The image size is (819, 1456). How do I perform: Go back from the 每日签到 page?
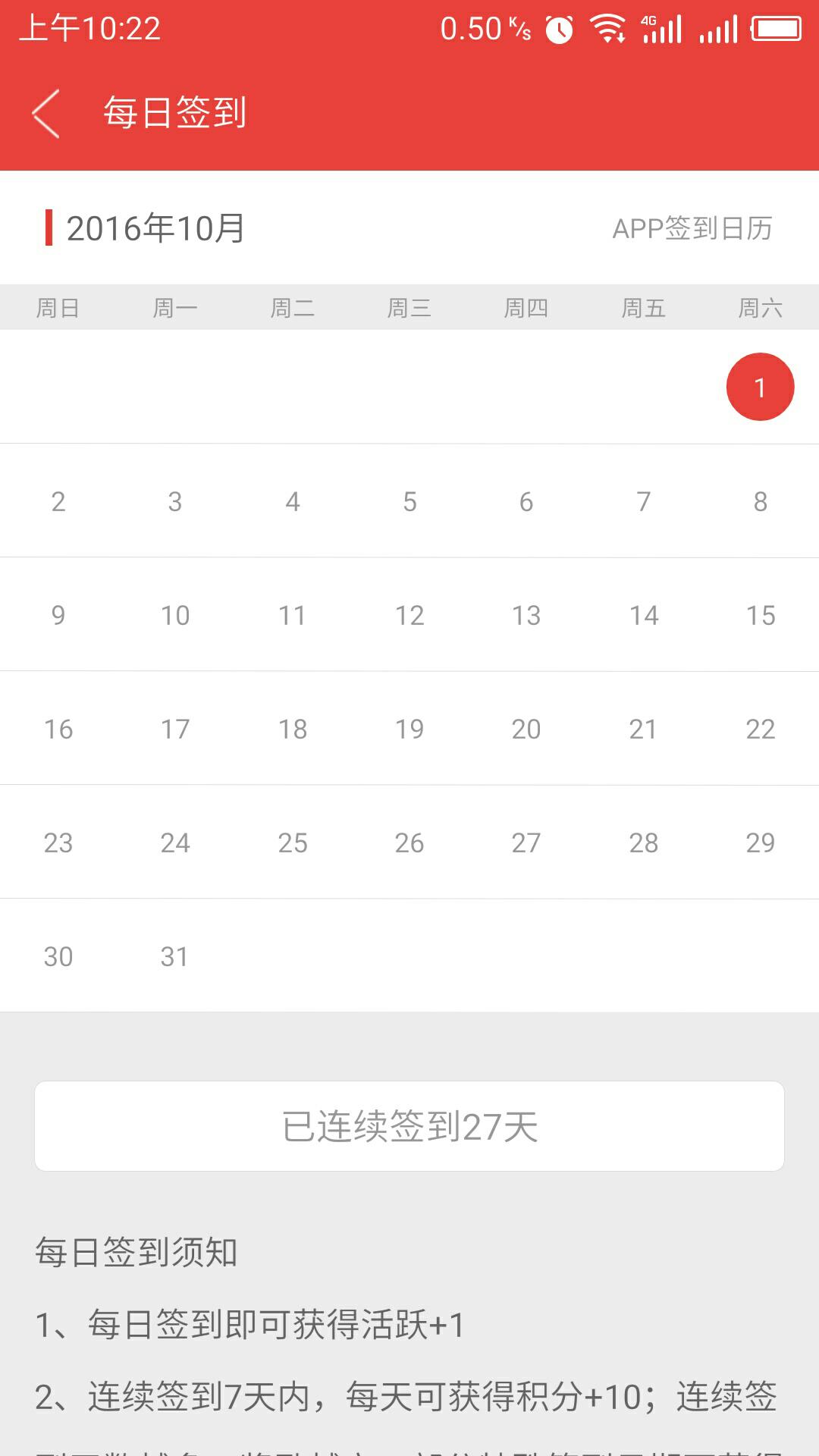coord(45,114)
